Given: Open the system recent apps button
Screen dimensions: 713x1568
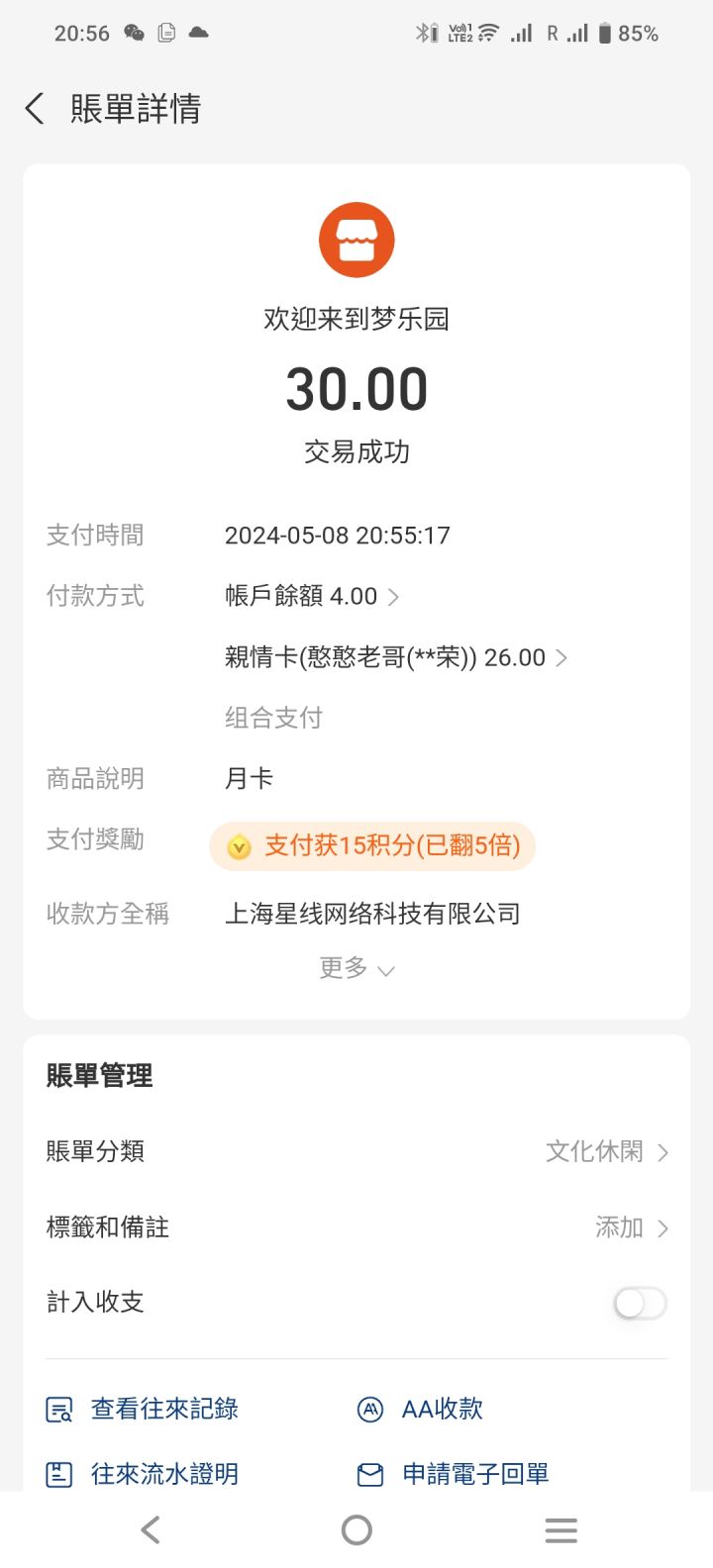Looking at the screenshot, I should tap(561, 1530).
